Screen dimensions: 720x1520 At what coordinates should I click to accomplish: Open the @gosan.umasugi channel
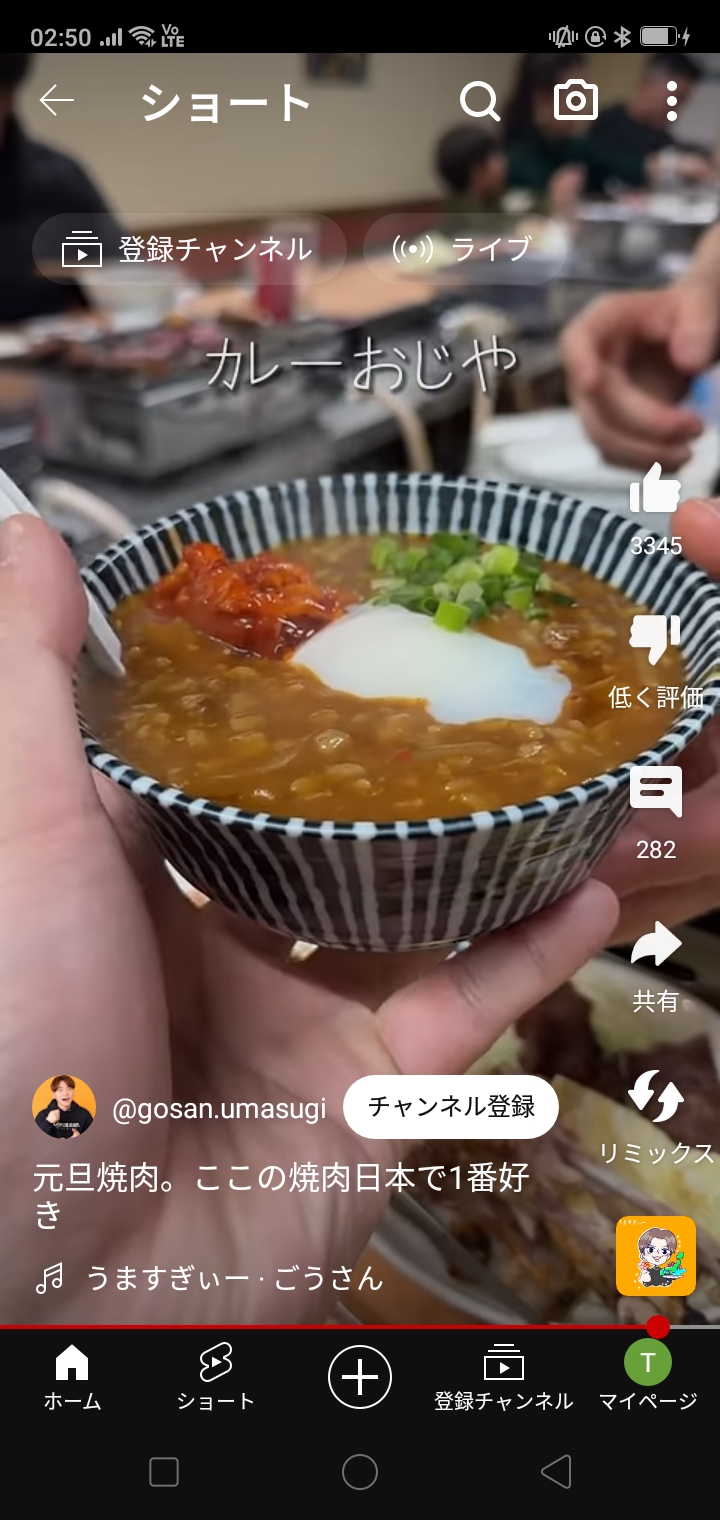pos(219,1108)
